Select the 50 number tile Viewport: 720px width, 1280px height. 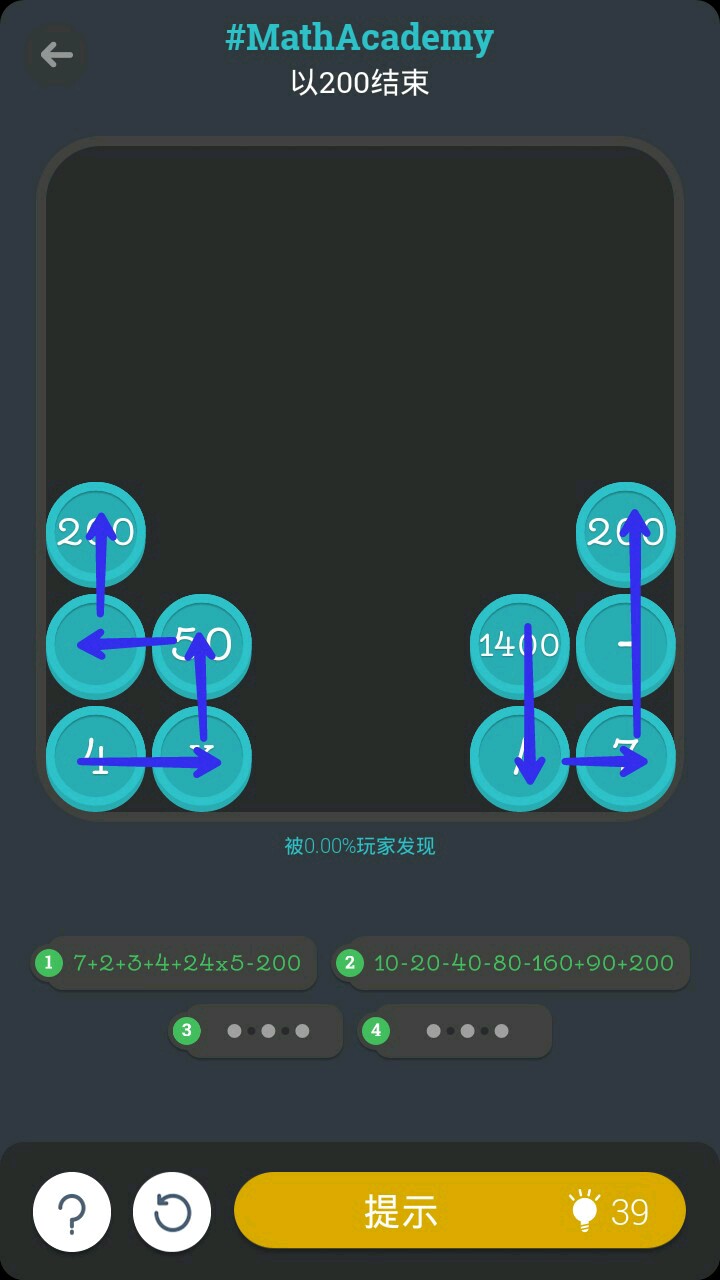click(201, 645)
